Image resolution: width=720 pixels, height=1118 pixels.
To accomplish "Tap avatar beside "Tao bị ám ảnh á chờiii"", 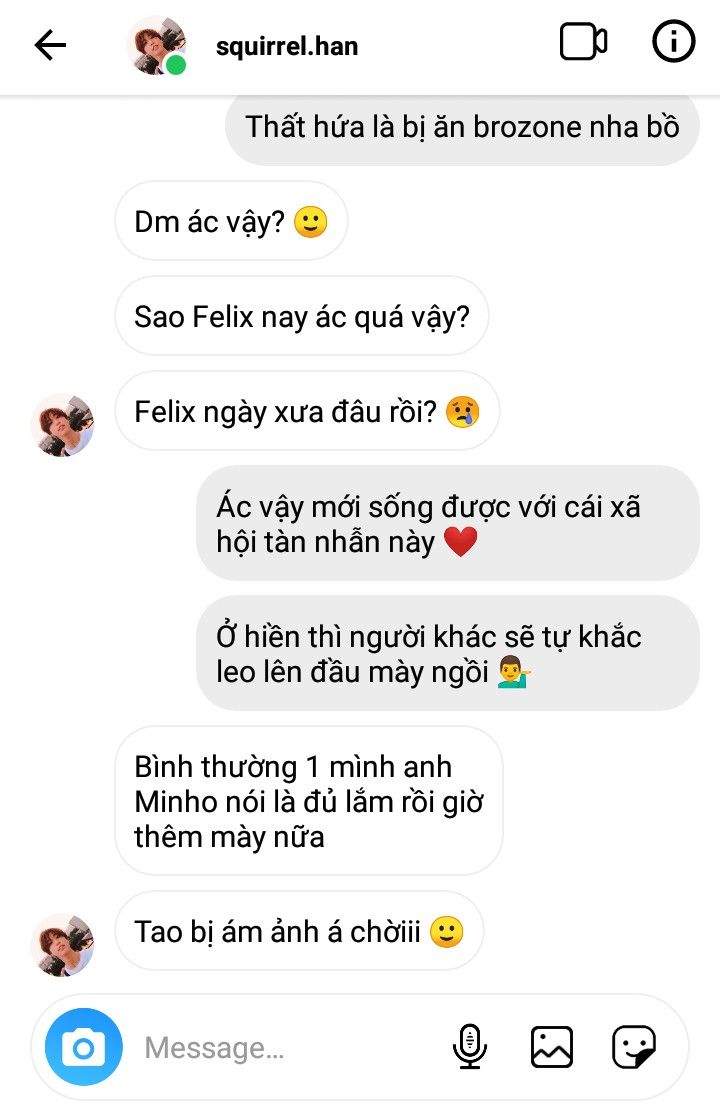I will pos(63,944).
